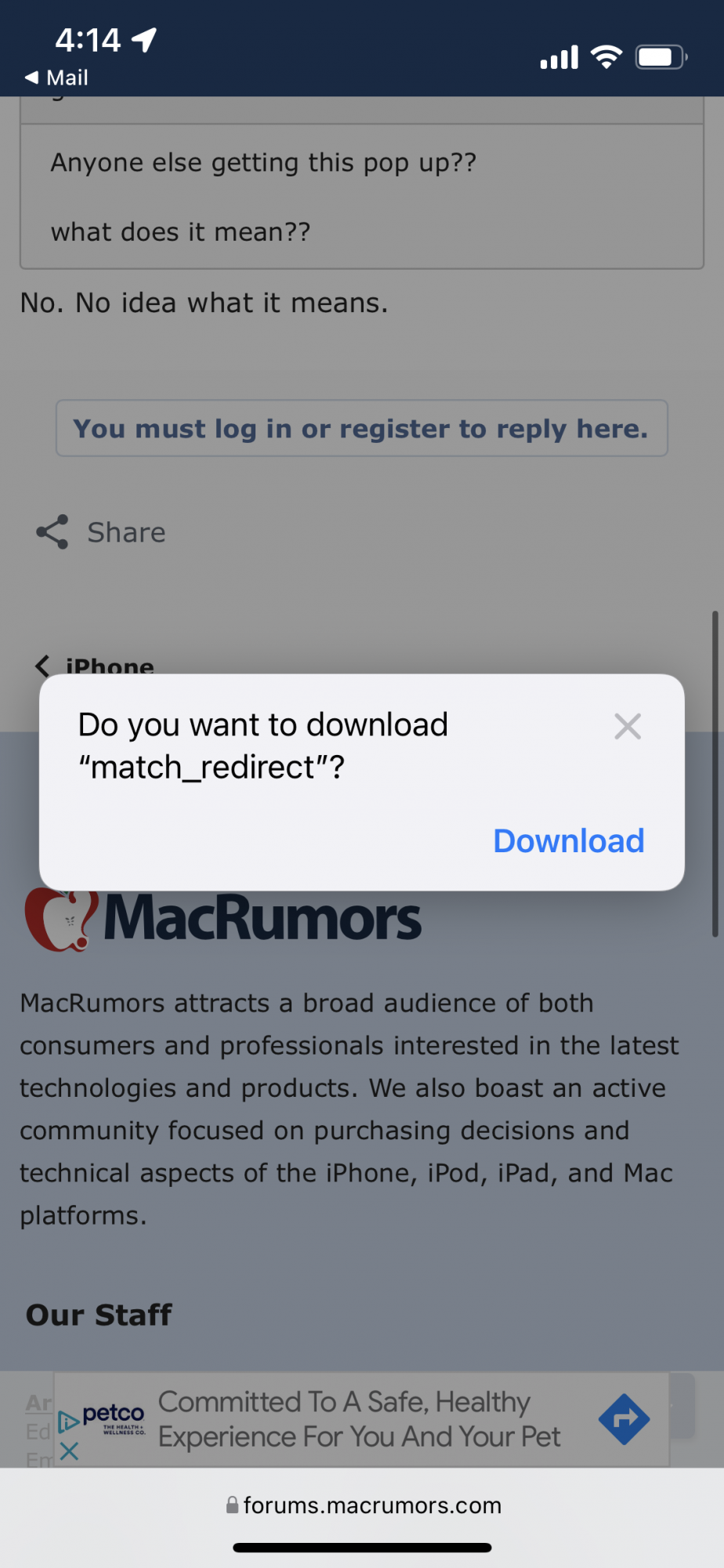Dismiss the download prompt with X
The image size is (724, 1568).
[628, 727]
